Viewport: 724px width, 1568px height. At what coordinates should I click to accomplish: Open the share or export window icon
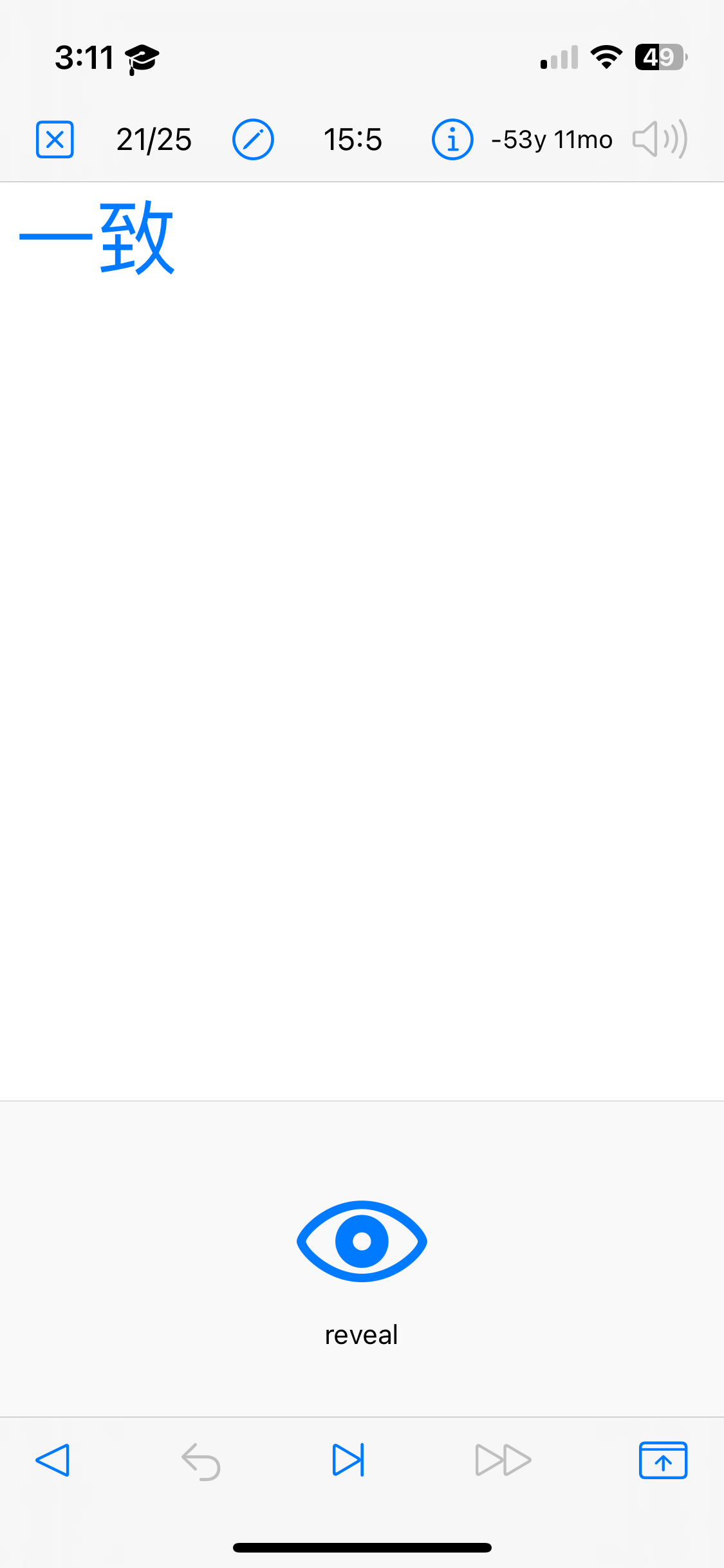click(663, 1460)
